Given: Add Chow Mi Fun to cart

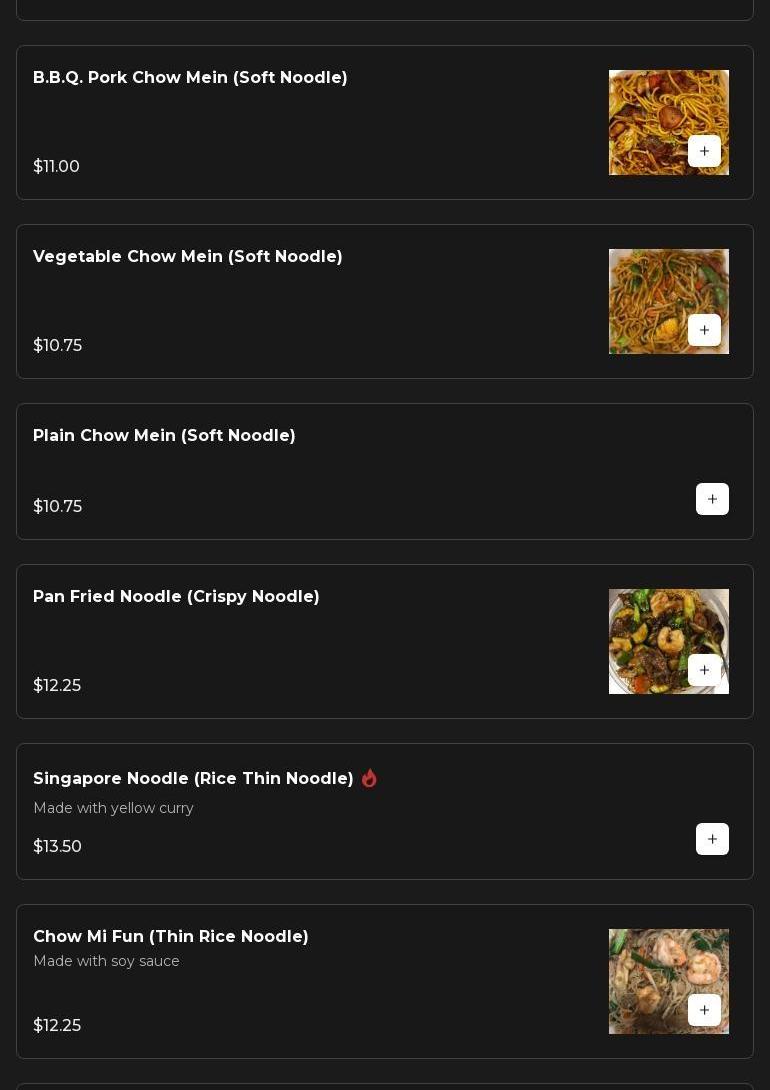Looking at the screenshot, I should tap(704, 1010).
